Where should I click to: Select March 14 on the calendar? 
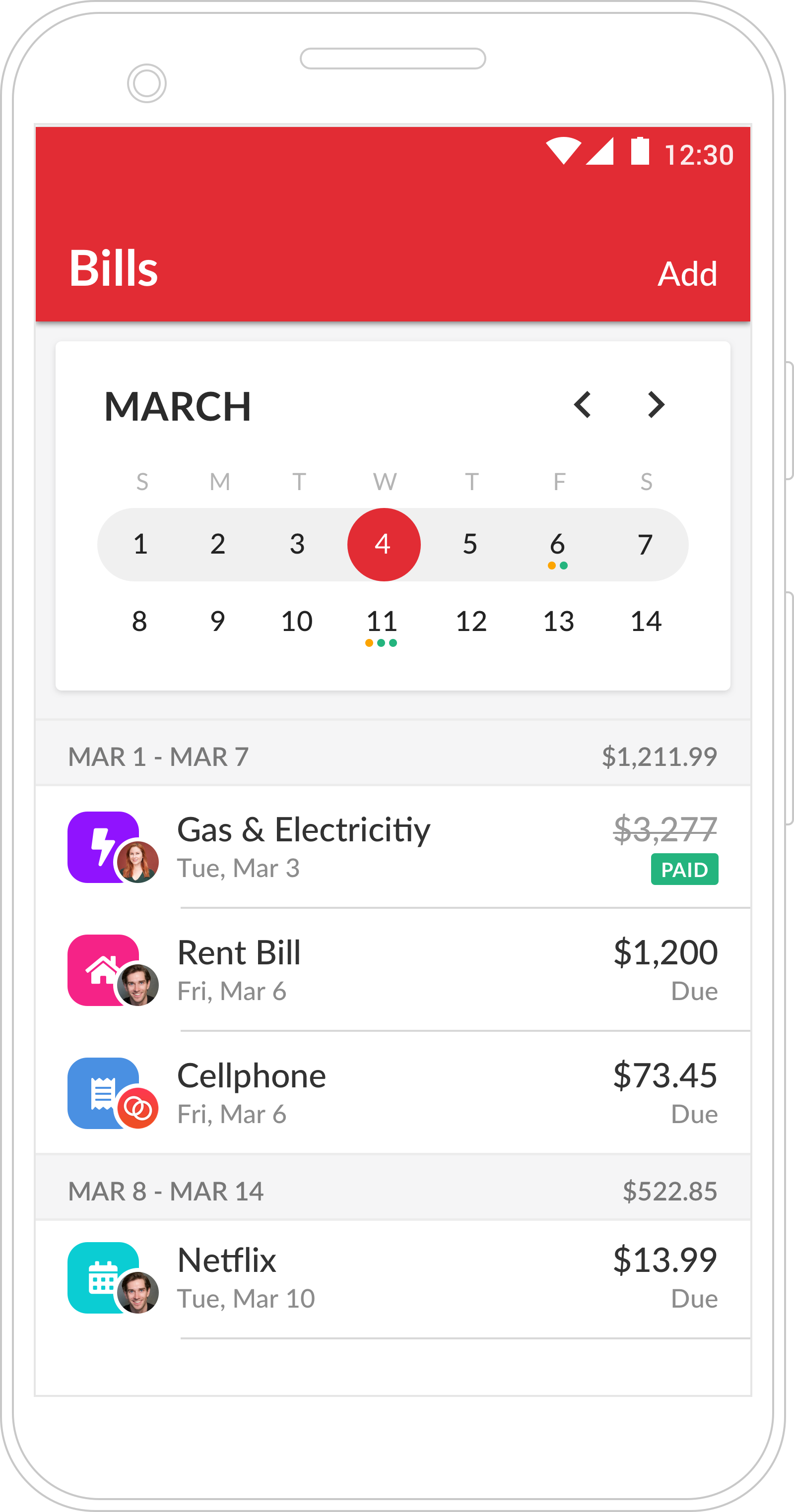(646, 622)
